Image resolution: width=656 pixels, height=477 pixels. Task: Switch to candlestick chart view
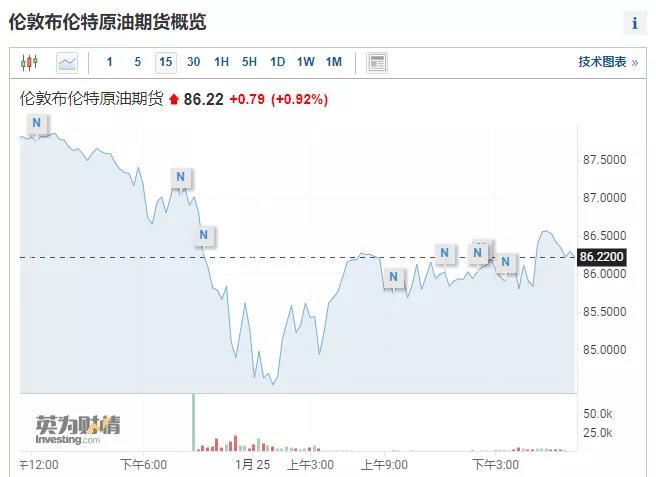click(x=29, y=63)
